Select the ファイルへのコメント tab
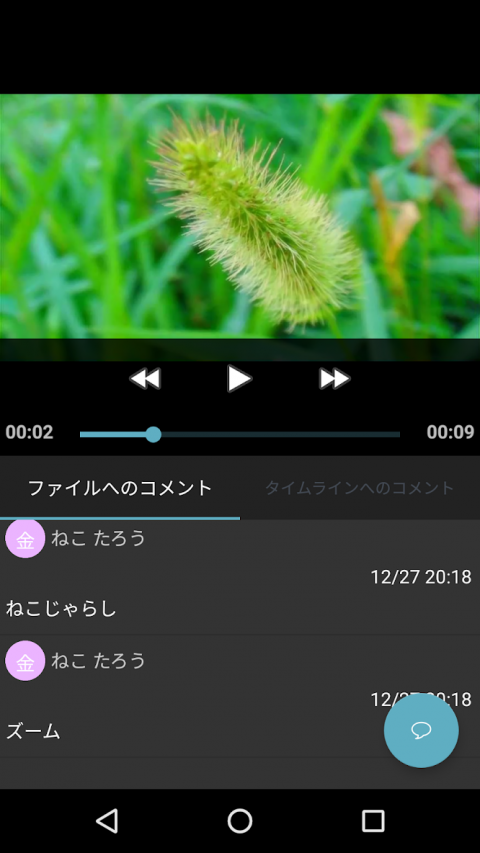Screen dimensions: 480x853 [x=120, y=488]
